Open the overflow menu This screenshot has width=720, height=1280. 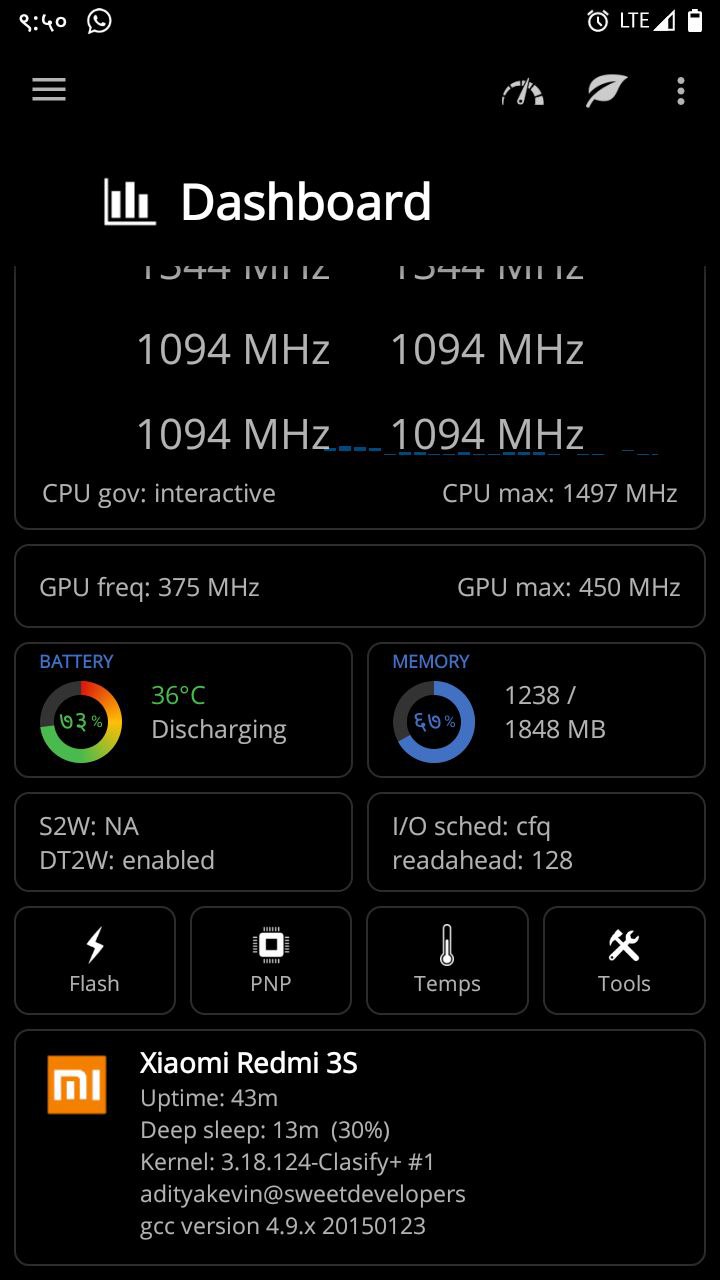point(681,91)
